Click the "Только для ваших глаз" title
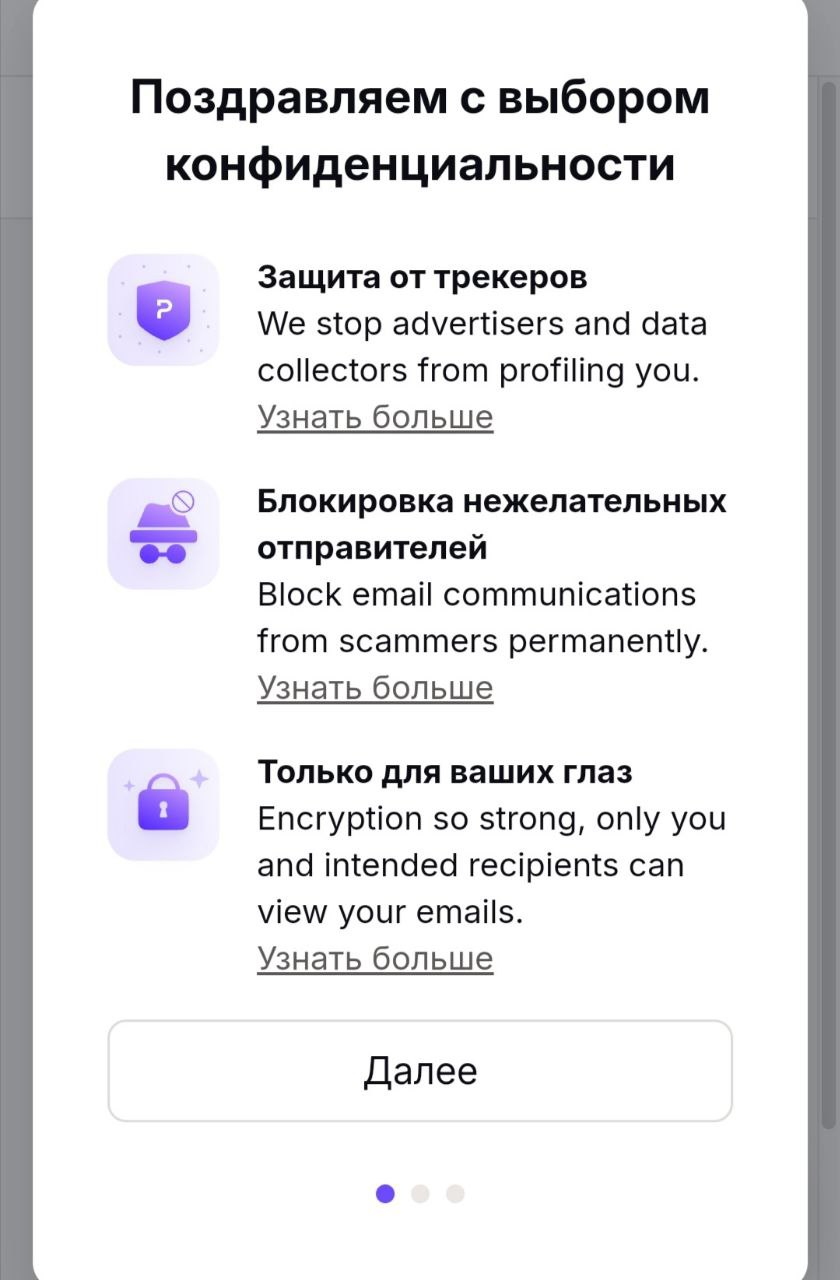 point(443,770)
